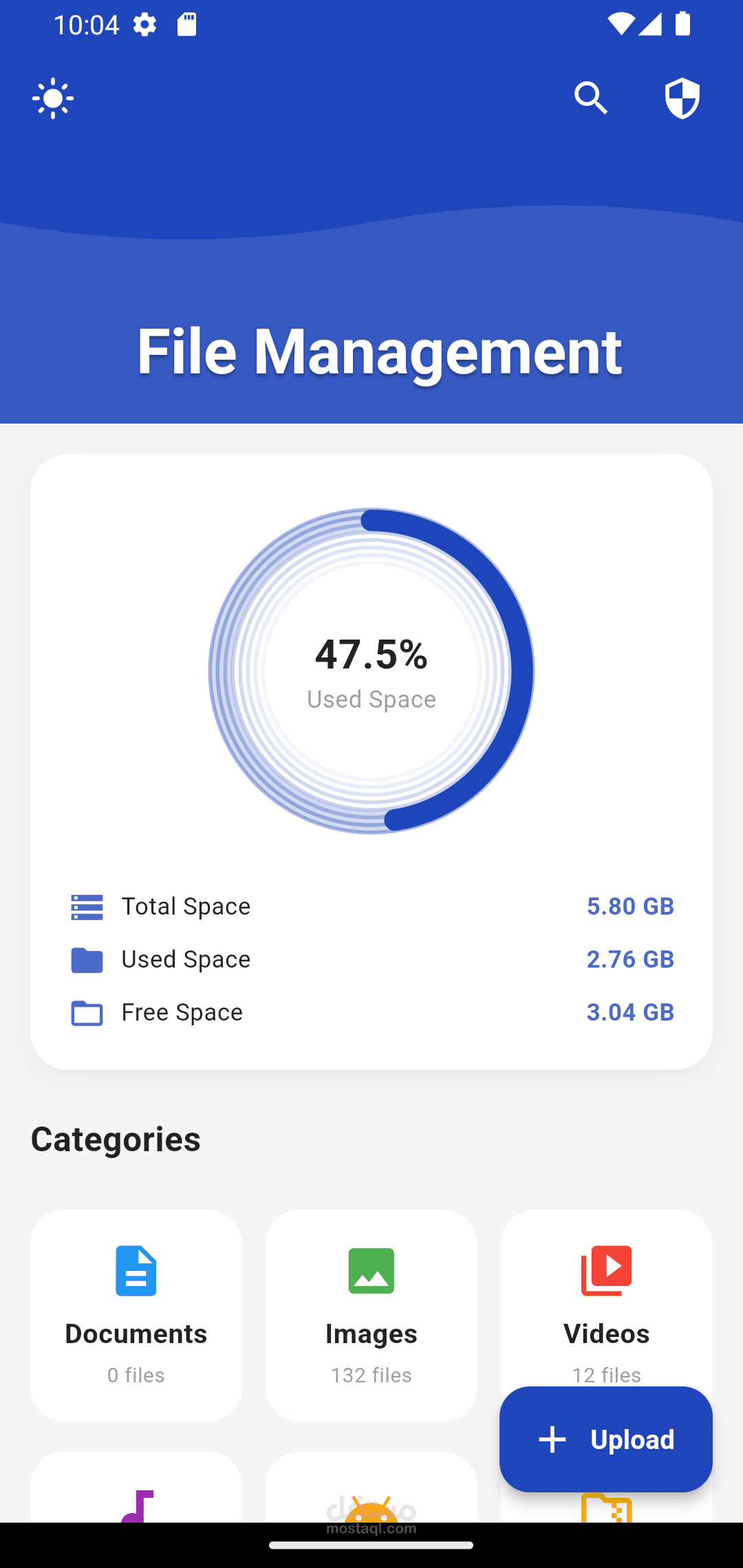Open the Documents category
Screen dimensions: 743x1568
[x=136, y=1315]
